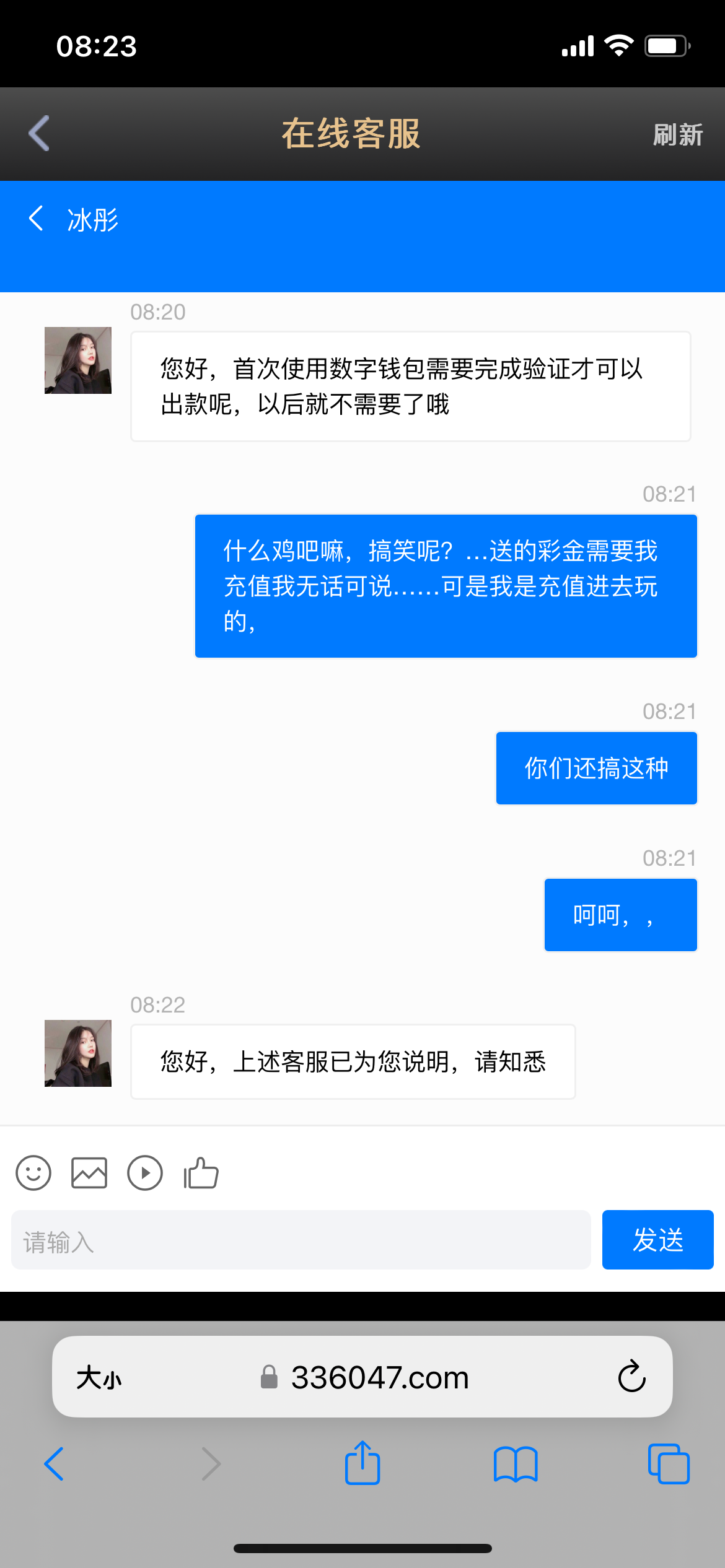Attach an image to the chat

point(89,1173)
